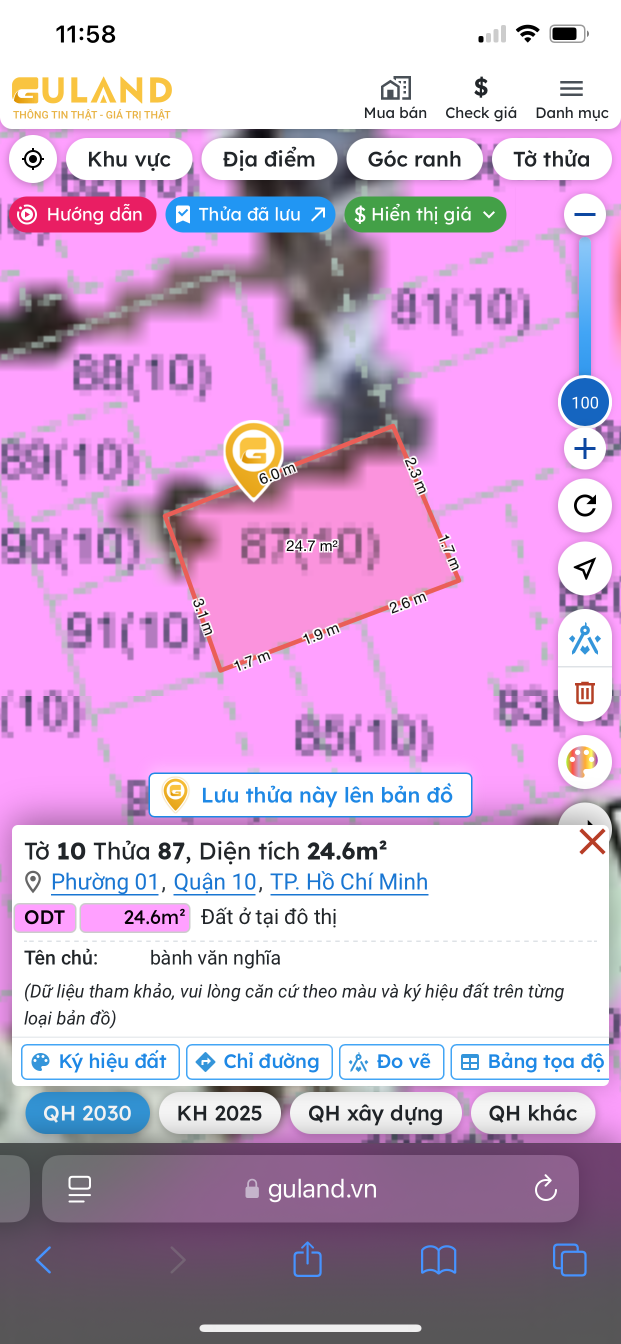Image resolution: width=621 pixels, height=1344 pixels.
Task: Delete the drawing with trash icon
Action: pyautogui.click(x=585, y=691)
